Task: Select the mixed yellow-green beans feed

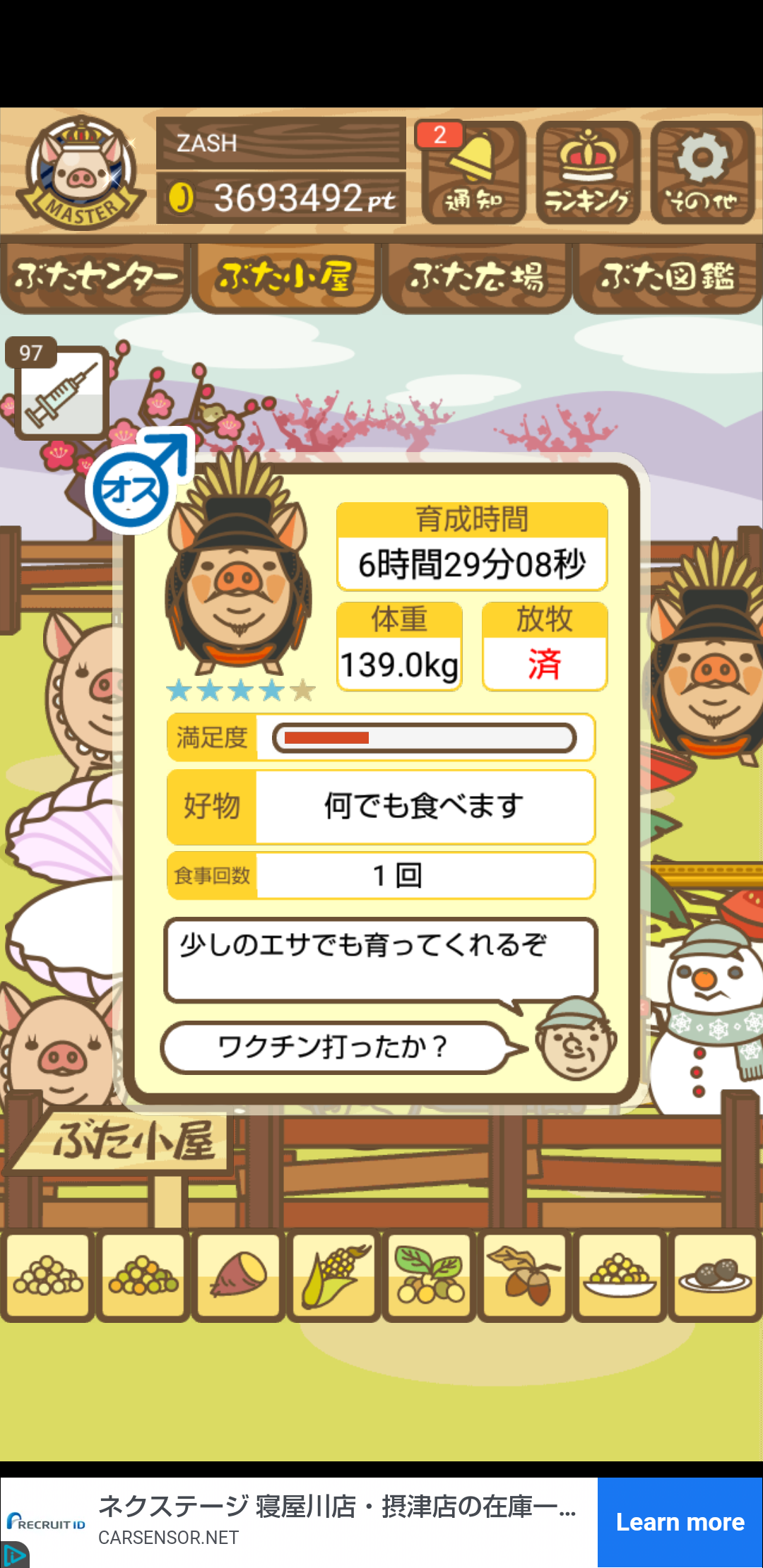Action: (143, 1276)
